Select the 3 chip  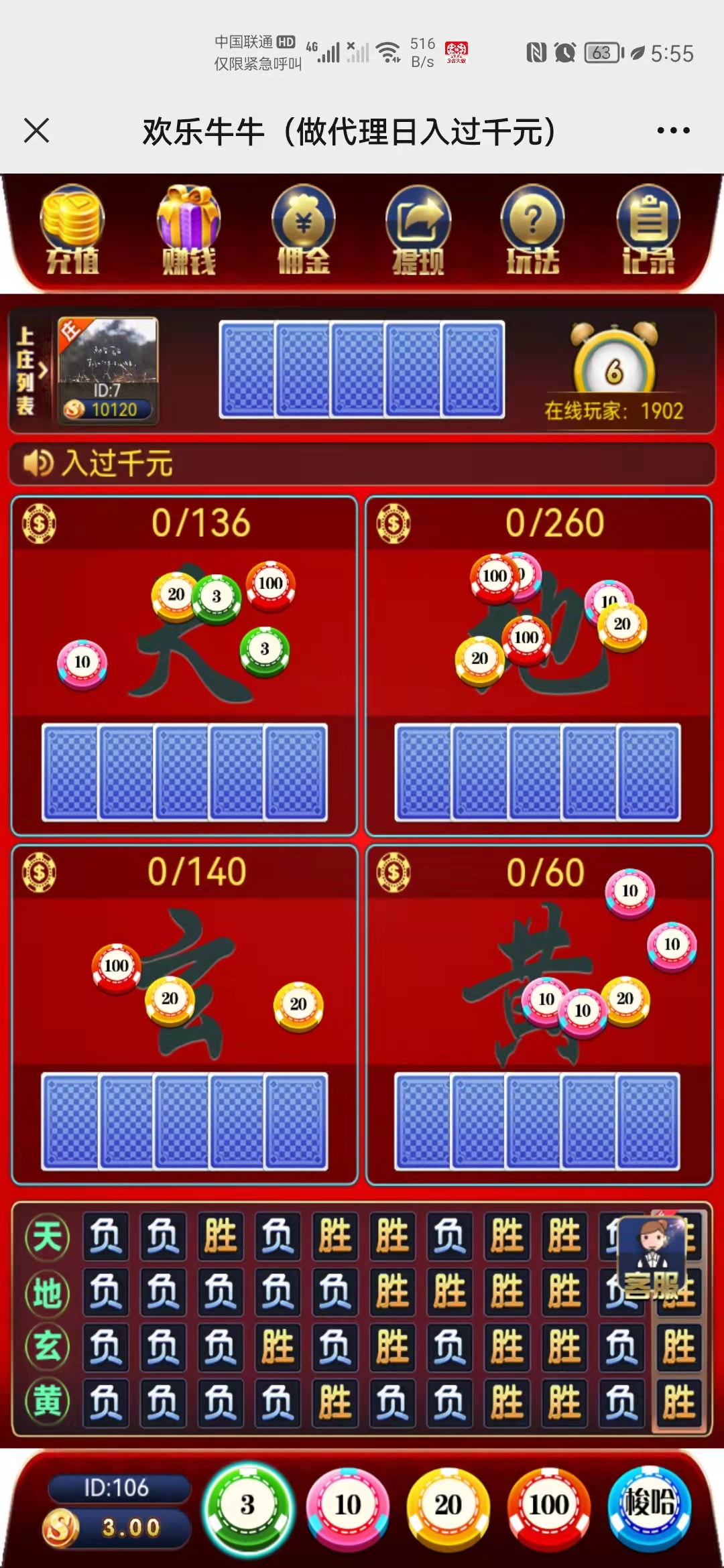[x=247, y=1505]
